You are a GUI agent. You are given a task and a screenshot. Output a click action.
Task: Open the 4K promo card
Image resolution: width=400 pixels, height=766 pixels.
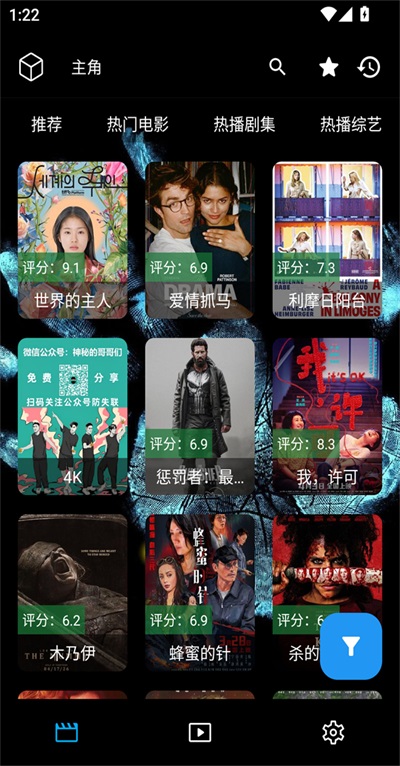[x=73, y=416]
